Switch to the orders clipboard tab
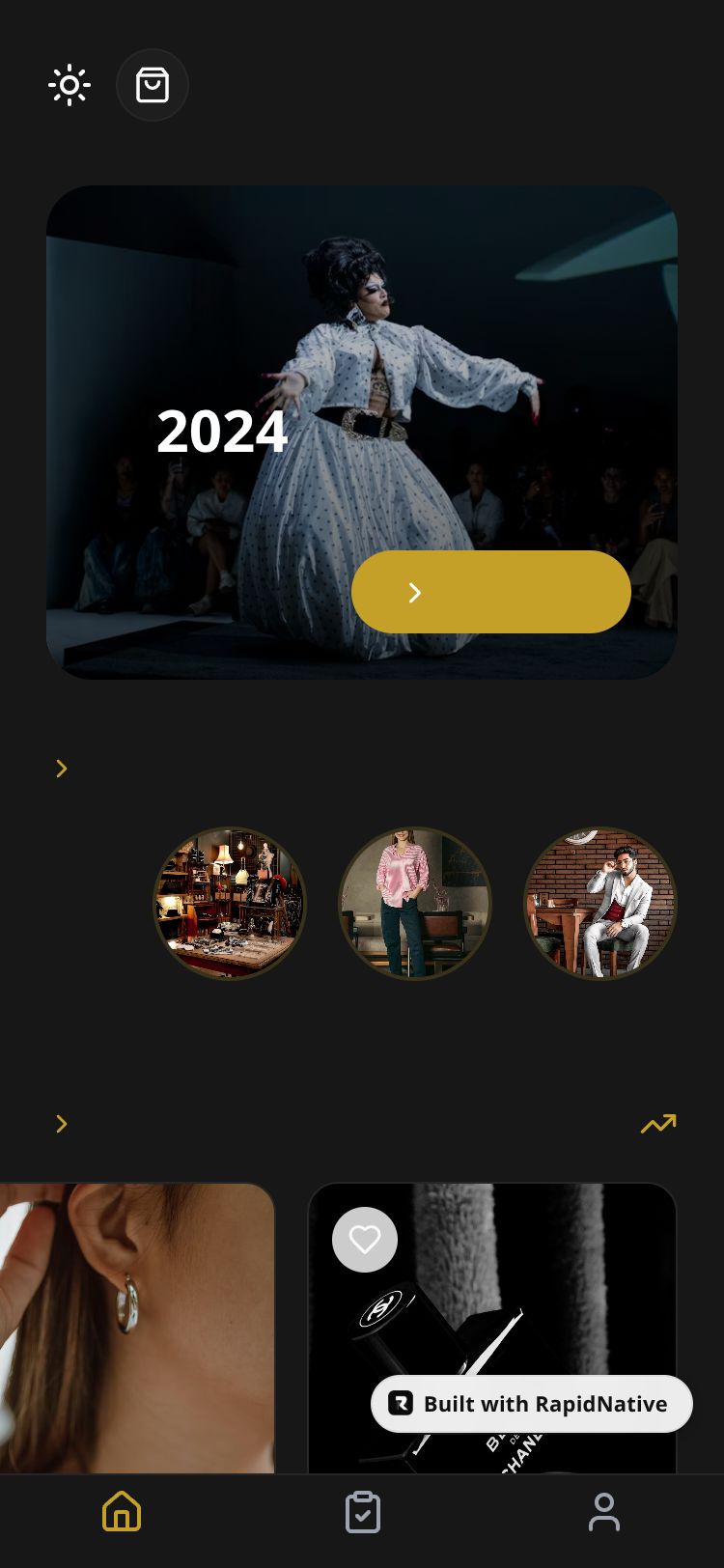This screenshot has width=724, height=1568. pos(363,1511)
